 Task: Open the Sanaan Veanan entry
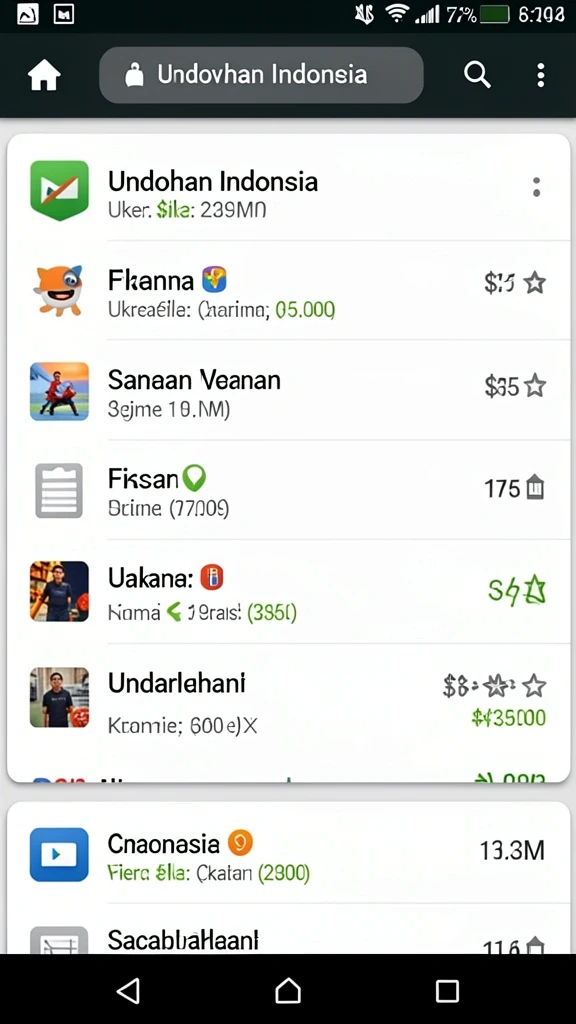288,391
